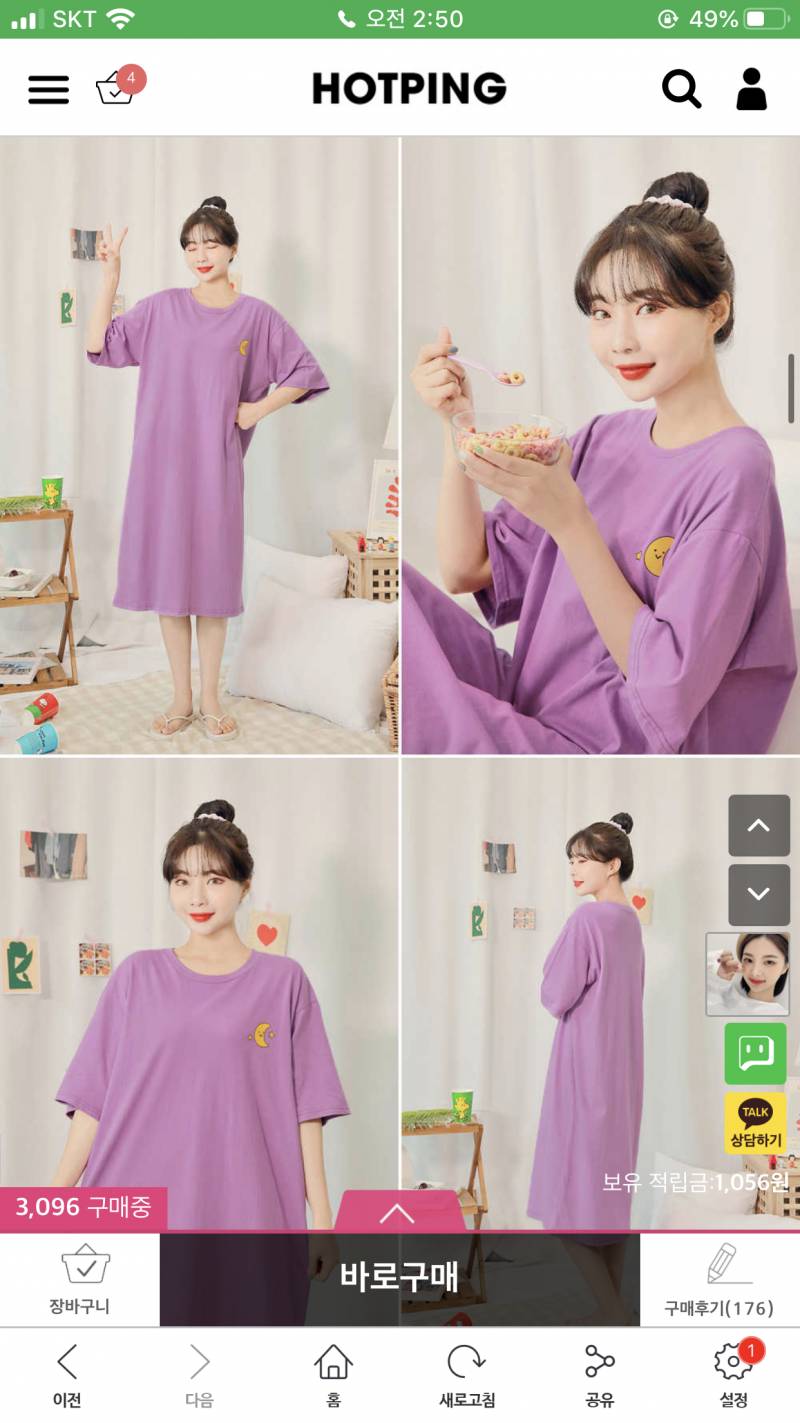Viewport: 800px width, 1423px height.
Task: Go to the HOTPING home logo
Action: pos(409,89)
